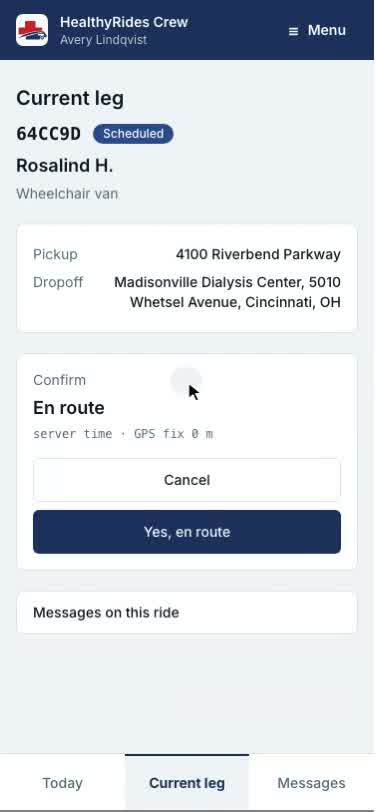This screenshot has width=376, height=812.
Task: Switch to the Today tab
Action: (63, 783)
